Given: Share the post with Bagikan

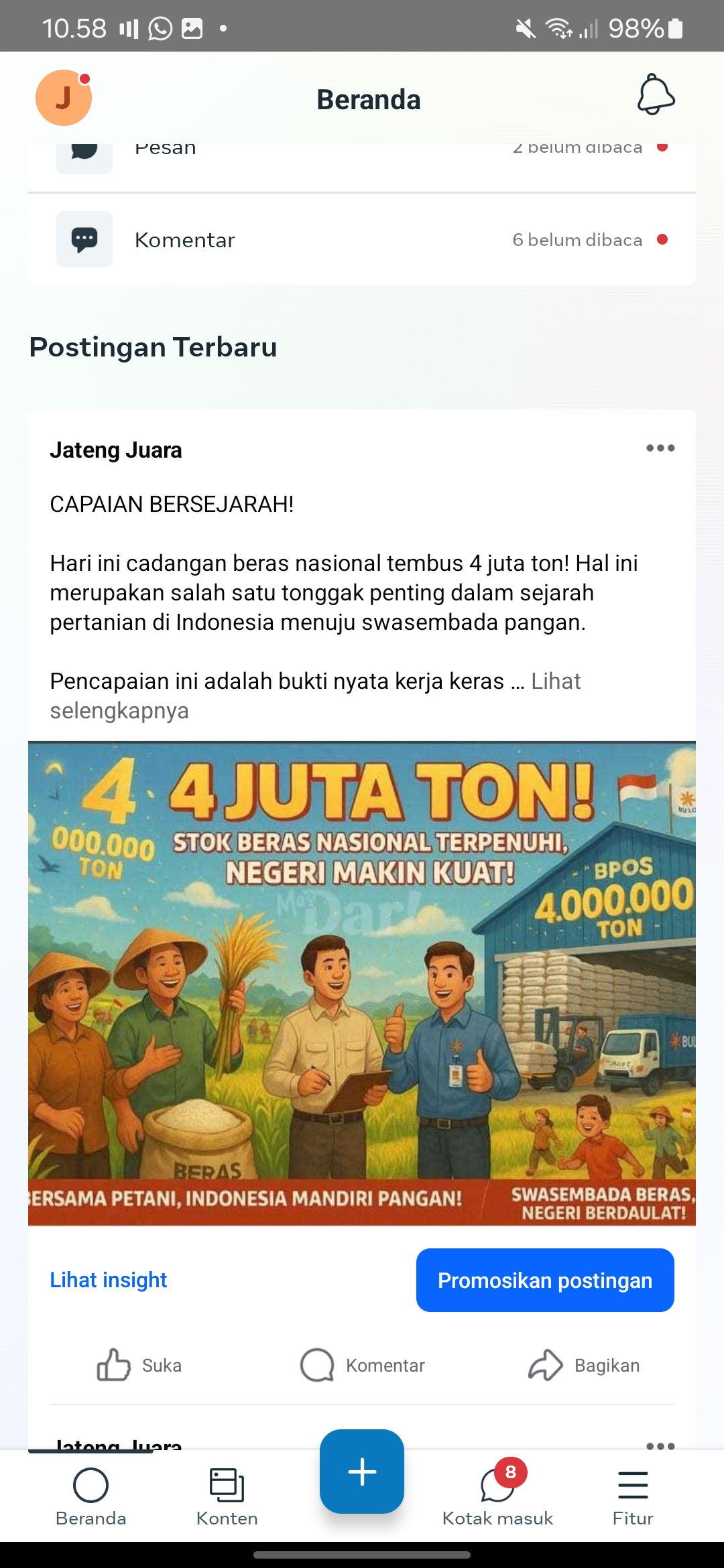Looking at the screenshot, I should [x=584, y=1365].
